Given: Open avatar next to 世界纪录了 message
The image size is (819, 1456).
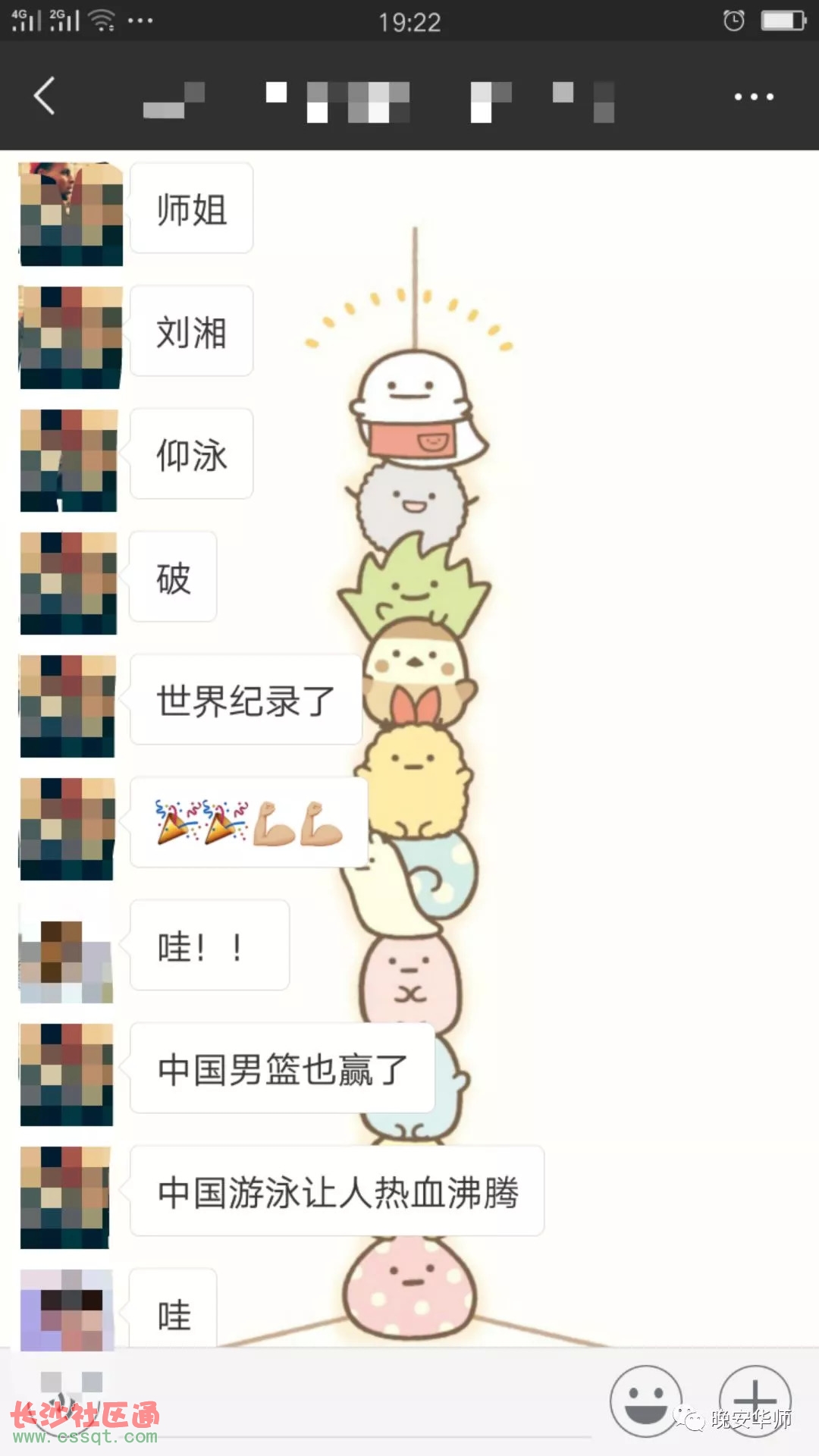Looking at the screenshot, I should click(67, 706).
